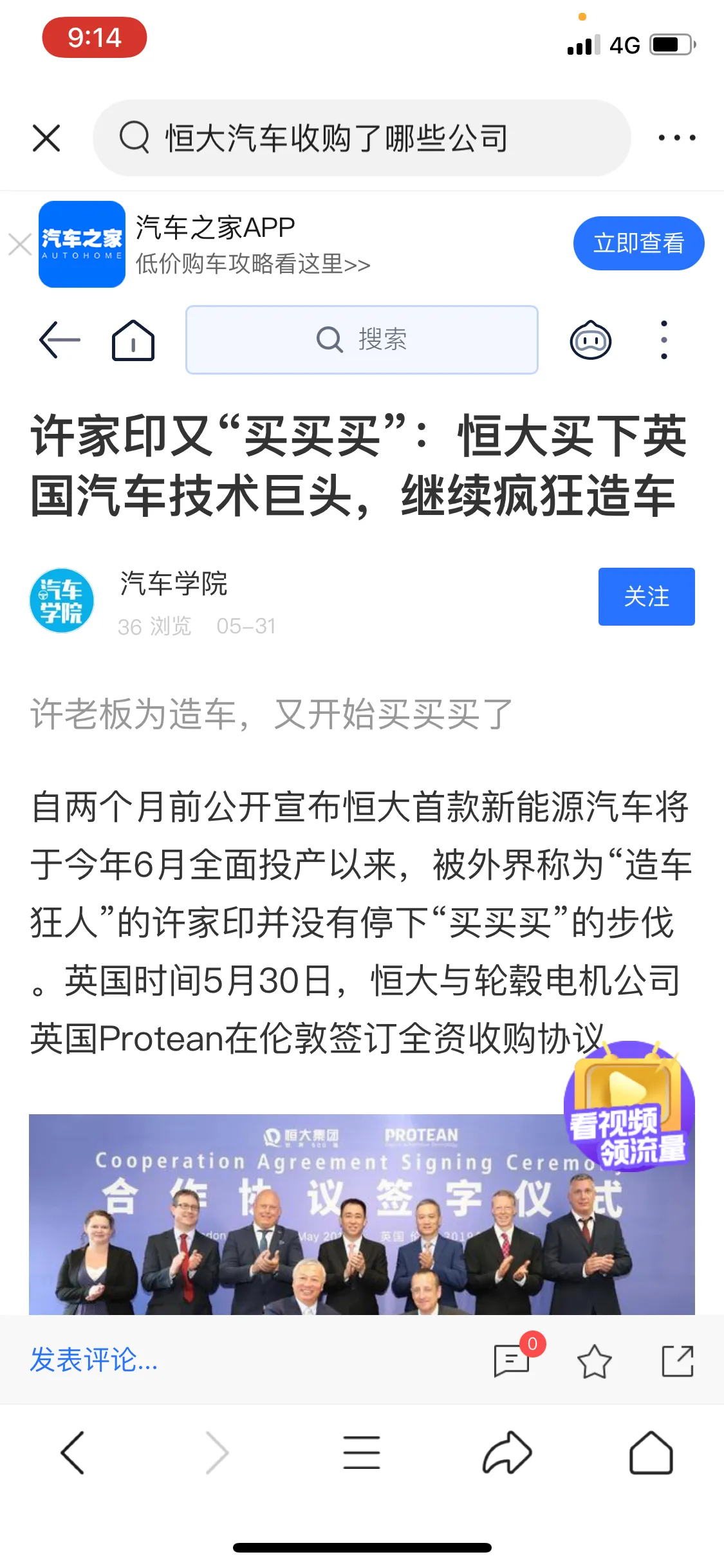
Task: Tap 立即查看 on the app banner
Action: (638, 243)
